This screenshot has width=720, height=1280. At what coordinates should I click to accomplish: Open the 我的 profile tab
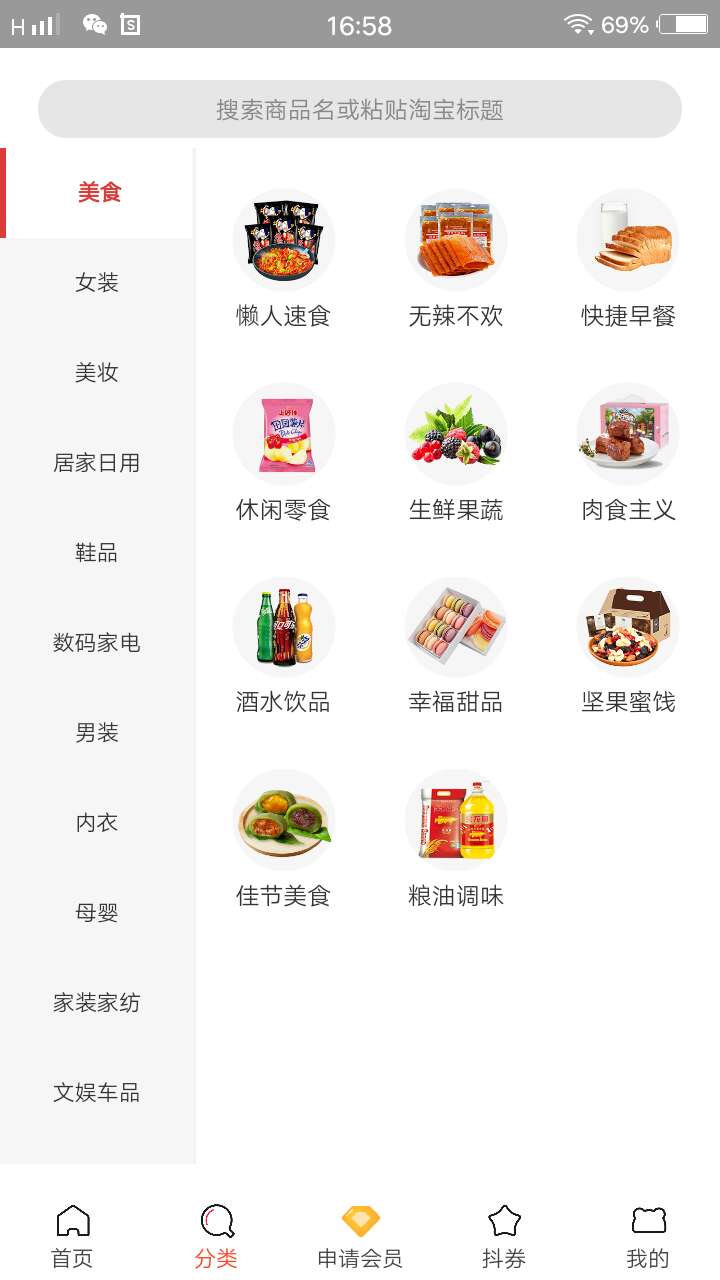click(648, 1236)
